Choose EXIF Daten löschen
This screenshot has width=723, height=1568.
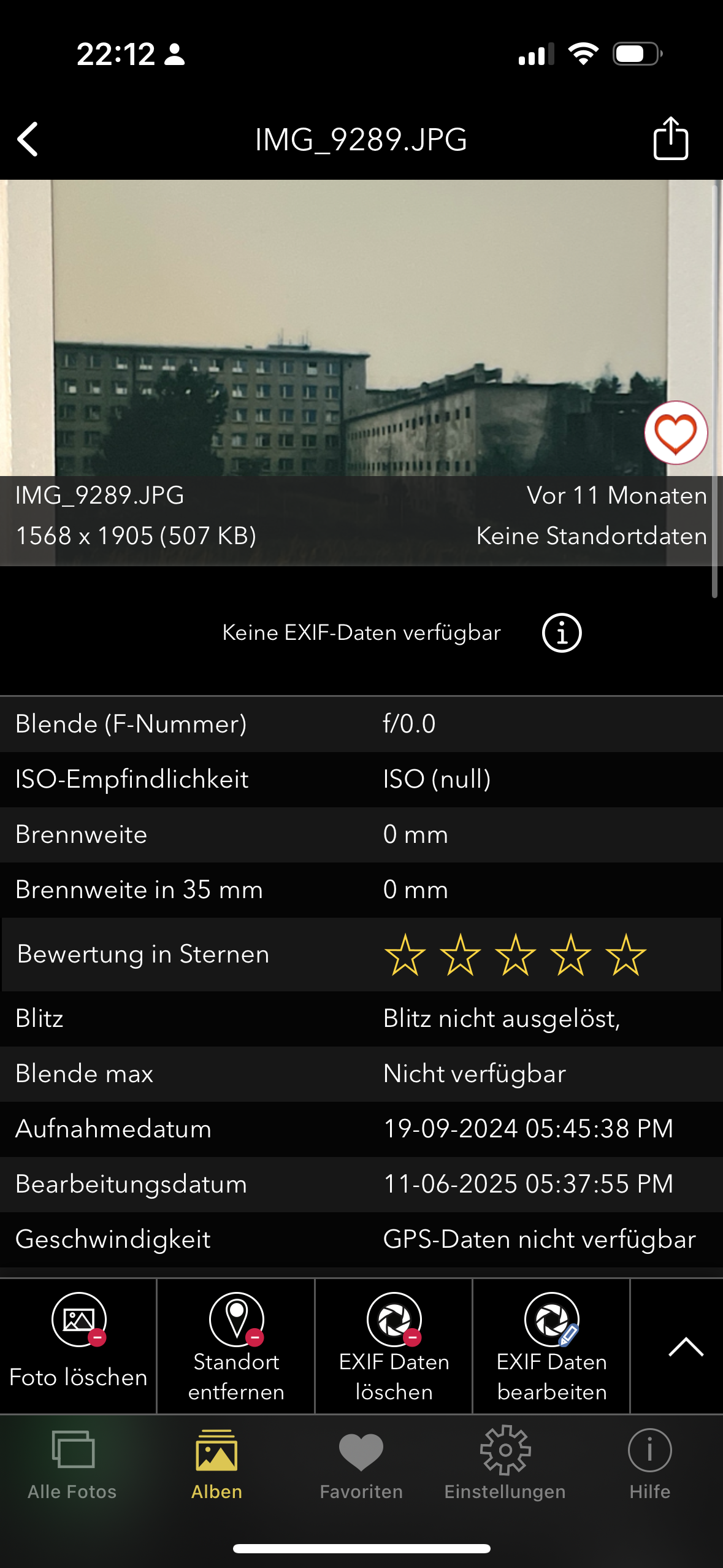(394, 1346)
